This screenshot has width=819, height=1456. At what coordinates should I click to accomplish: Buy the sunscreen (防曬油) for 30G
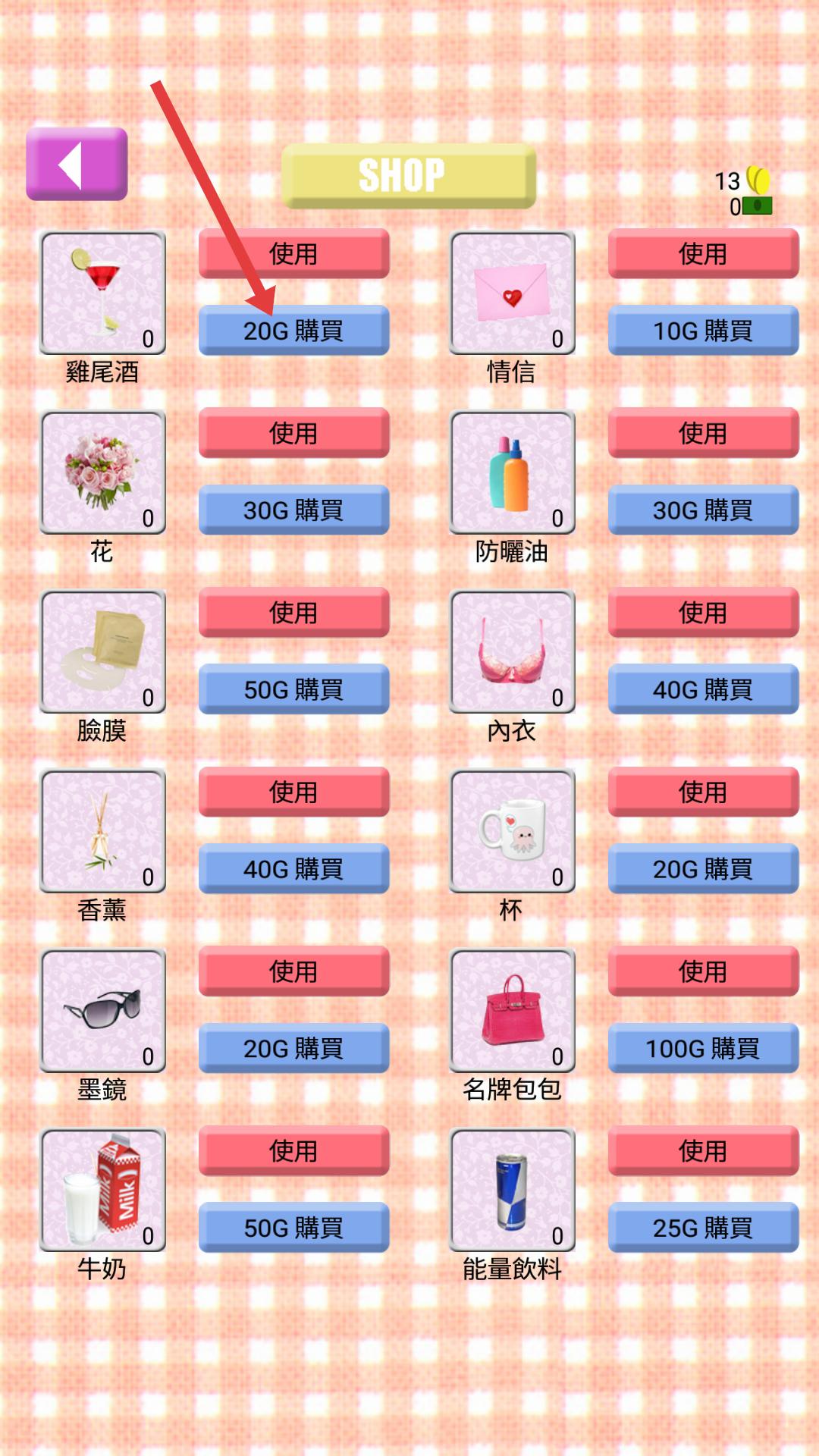point(703,510)
